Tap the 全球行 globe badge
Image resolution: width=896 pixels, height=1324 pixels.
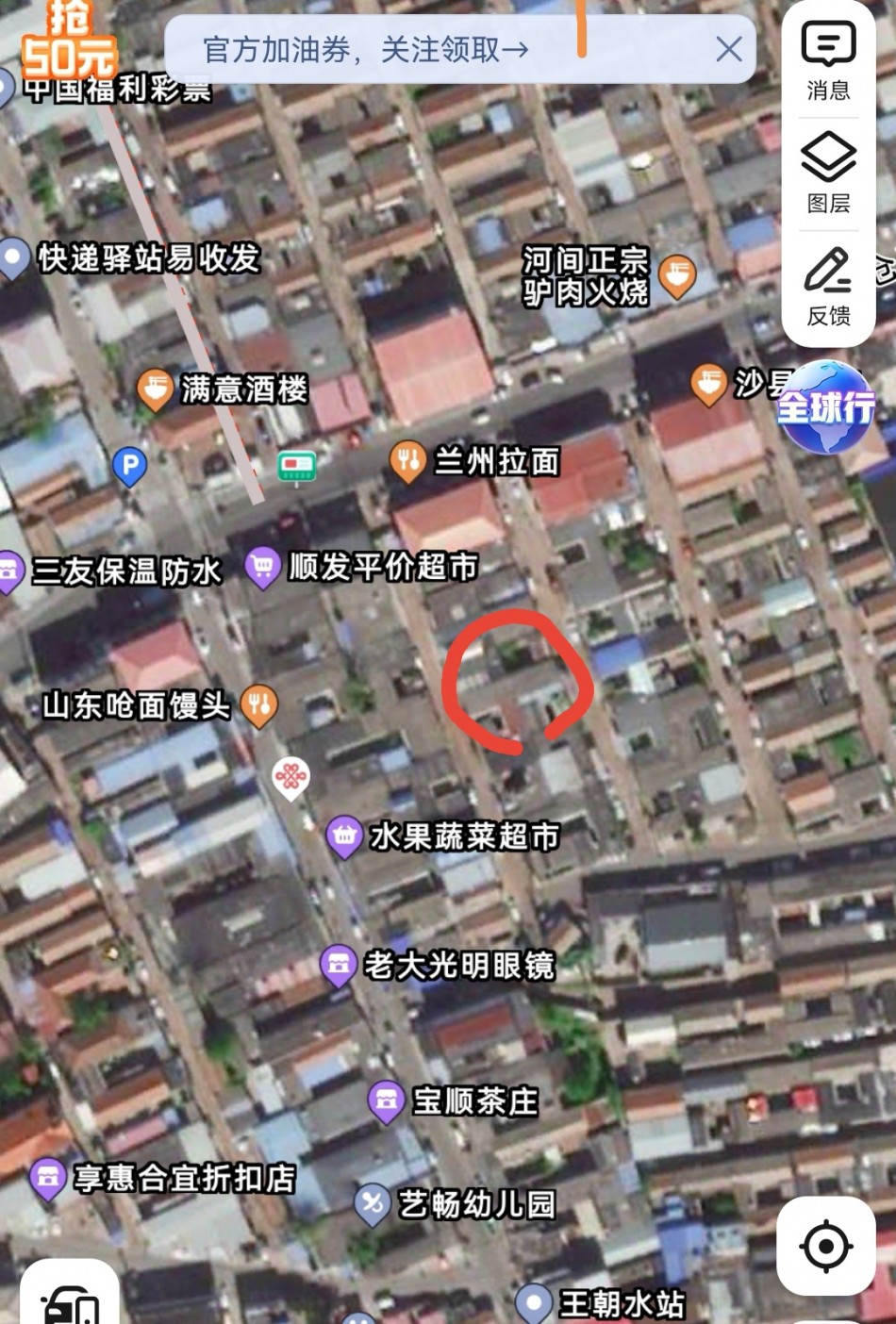point(826,407)
